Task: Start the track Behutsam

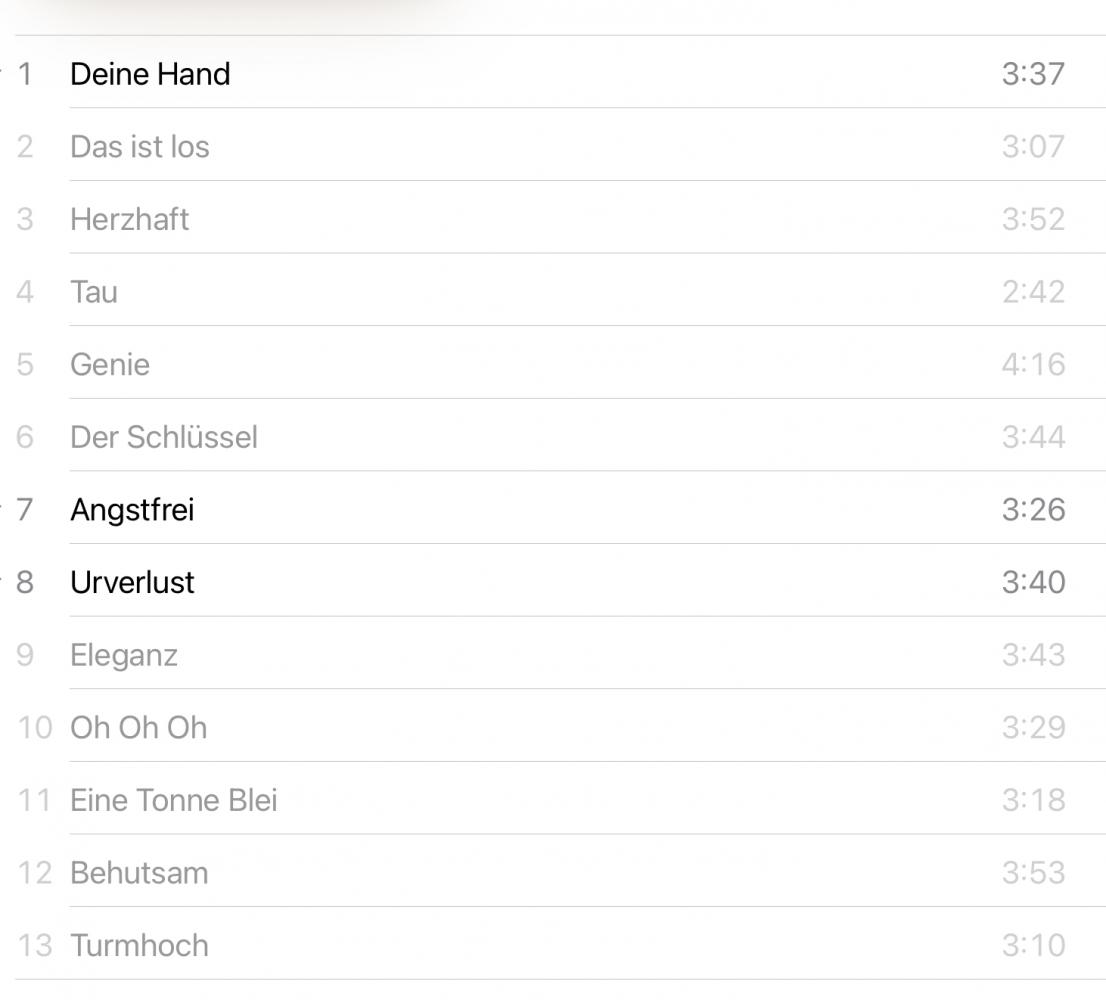Action: pyautogui.click(x=139, y=873)
